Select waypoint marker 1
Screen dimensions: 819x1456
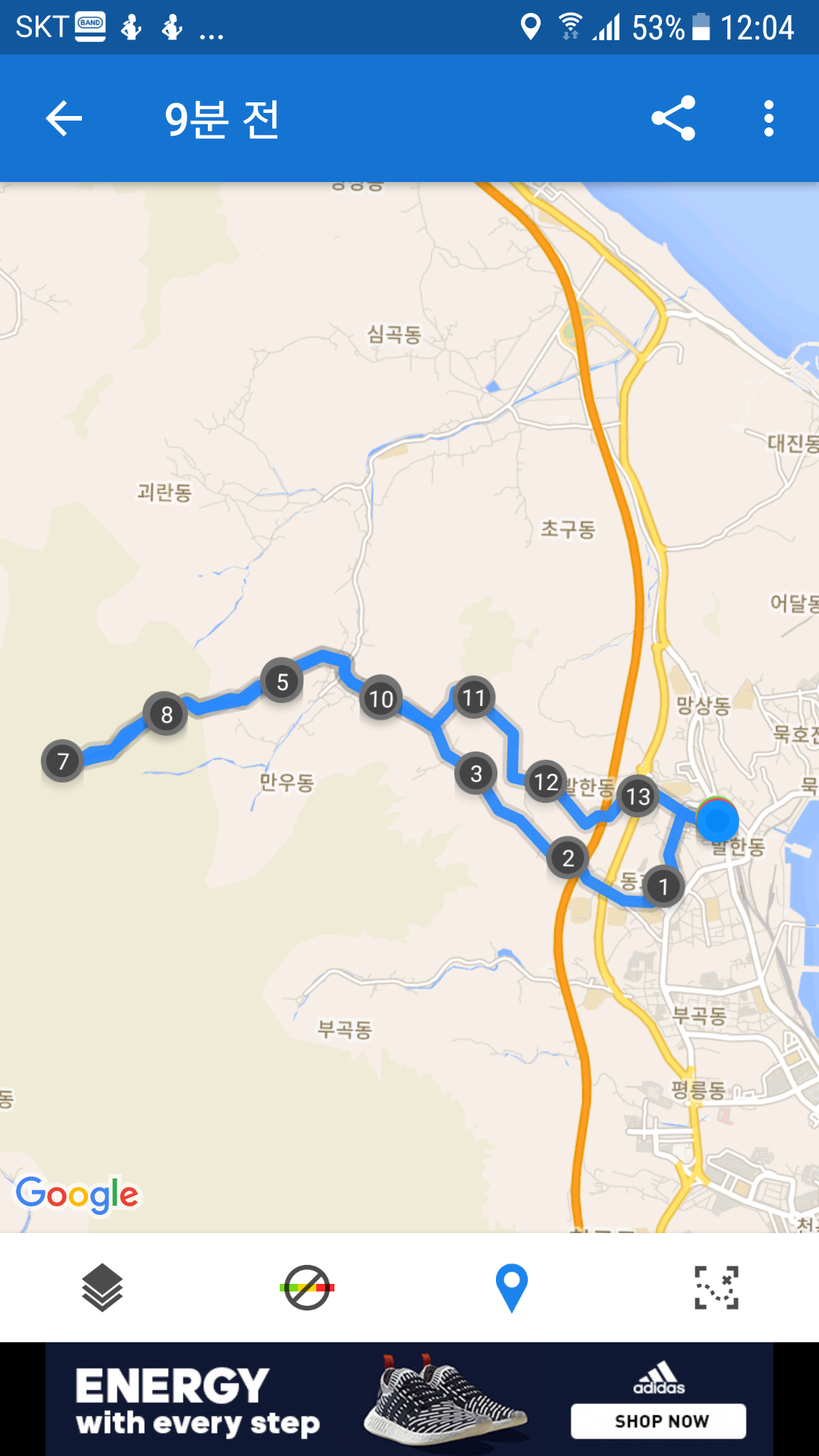(x=664, y=886)
